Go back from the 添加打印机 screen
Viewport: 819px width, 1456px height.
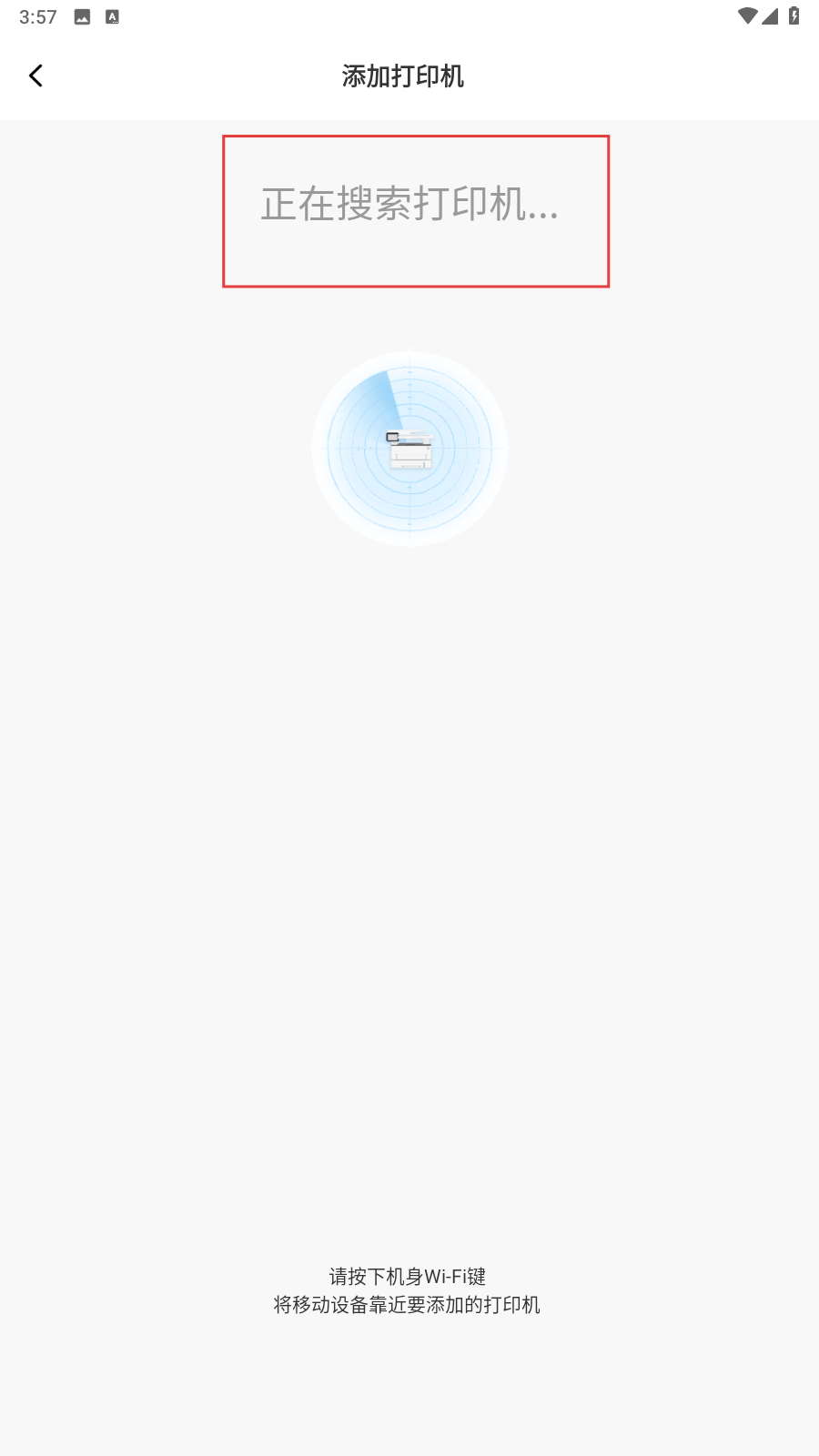36,76
